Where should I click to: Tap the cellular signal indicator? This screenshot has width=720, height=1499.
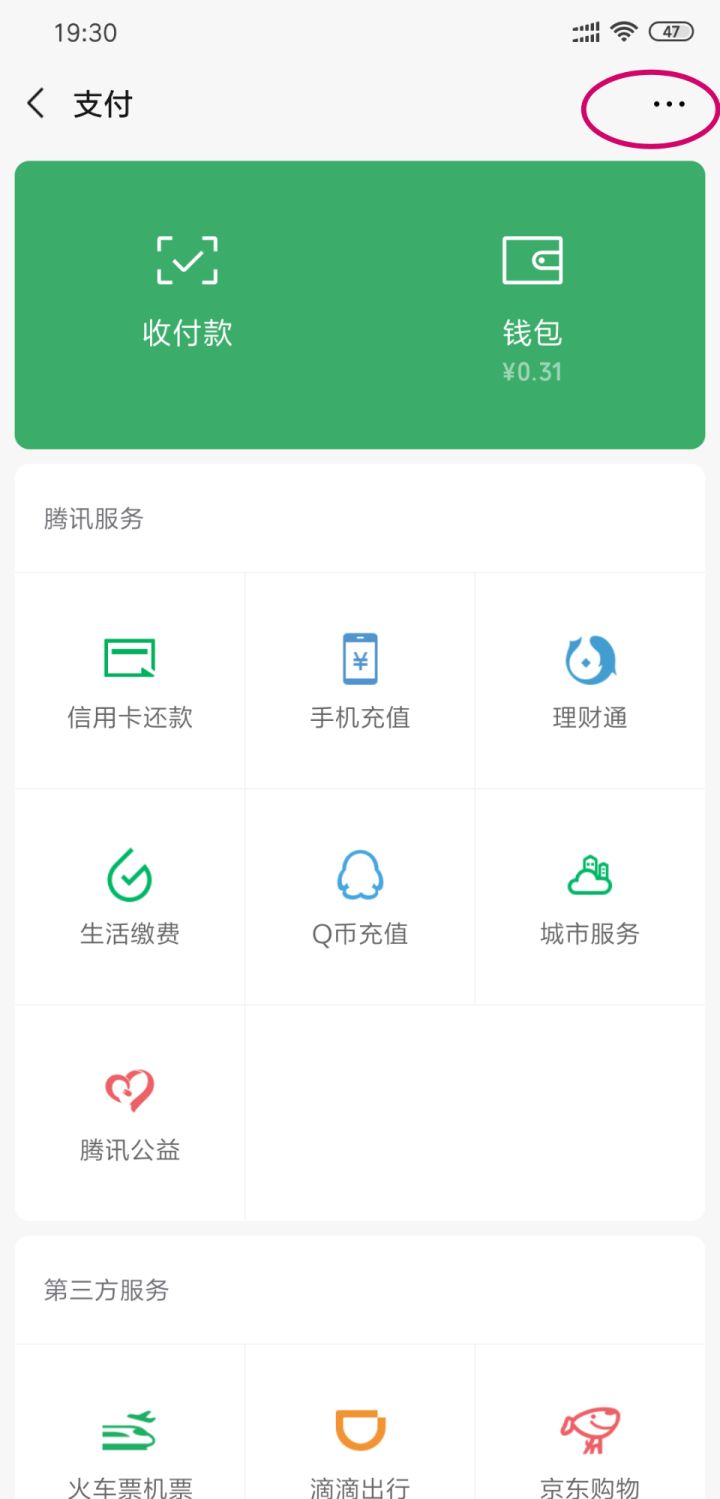click(585, 31)
